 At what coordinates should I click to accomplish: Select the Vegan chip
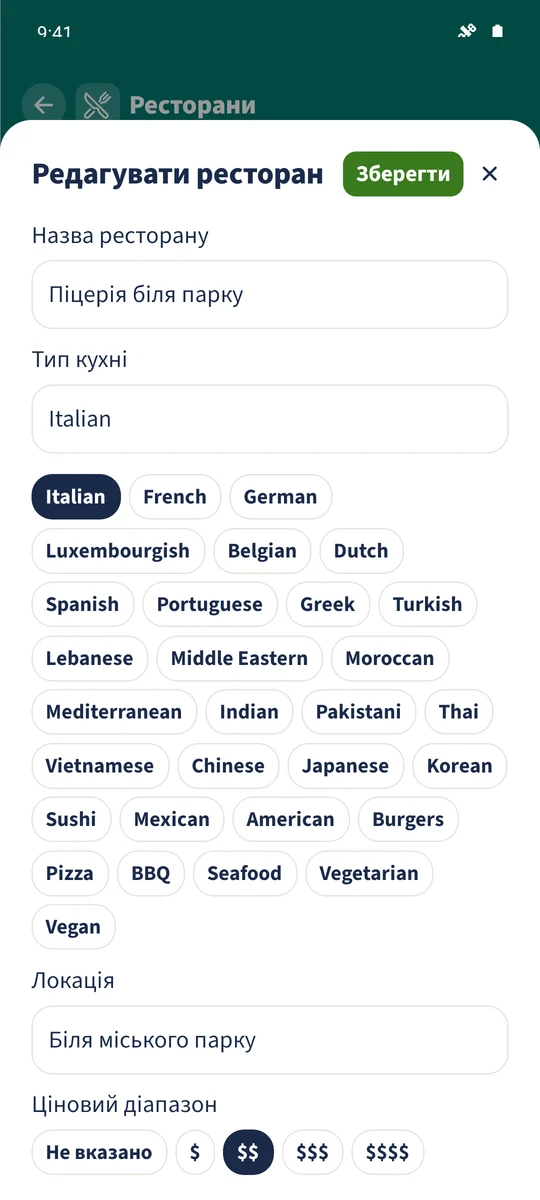(74, 927)
